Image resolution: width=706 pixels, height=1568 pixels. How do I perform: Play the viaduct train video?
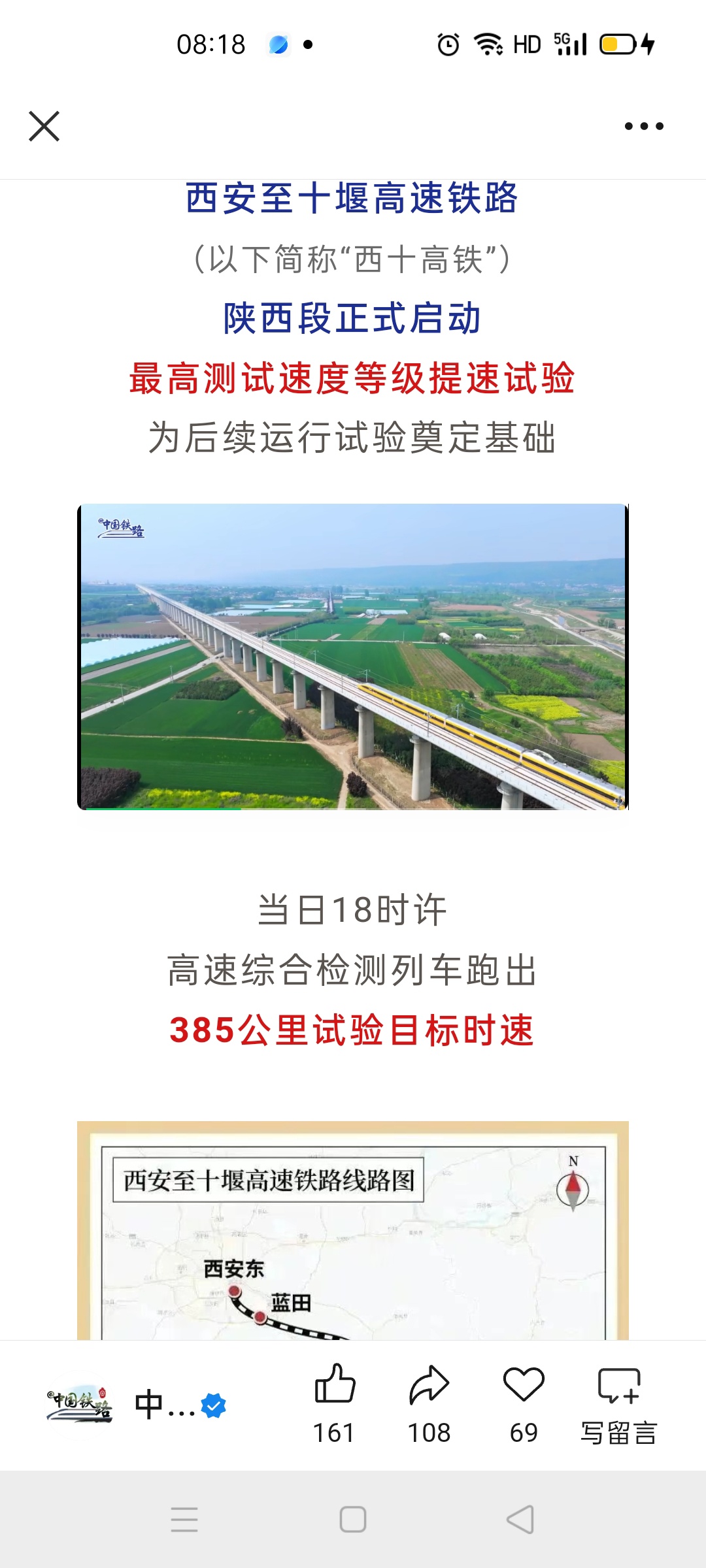[353, 657]
